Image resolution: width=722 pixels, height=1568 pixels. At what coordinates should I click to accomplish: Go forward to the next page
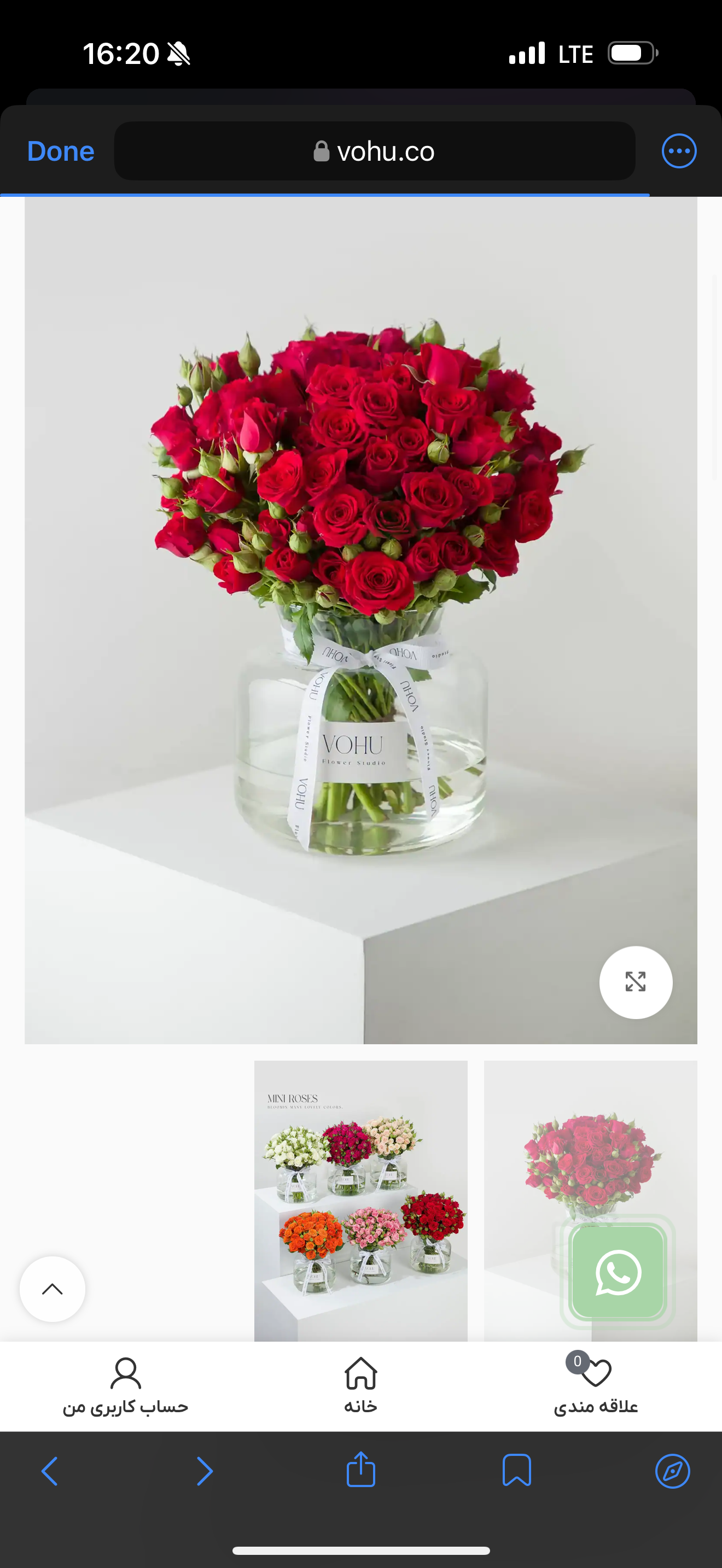pyautogui.click(x=205, y=1472)
